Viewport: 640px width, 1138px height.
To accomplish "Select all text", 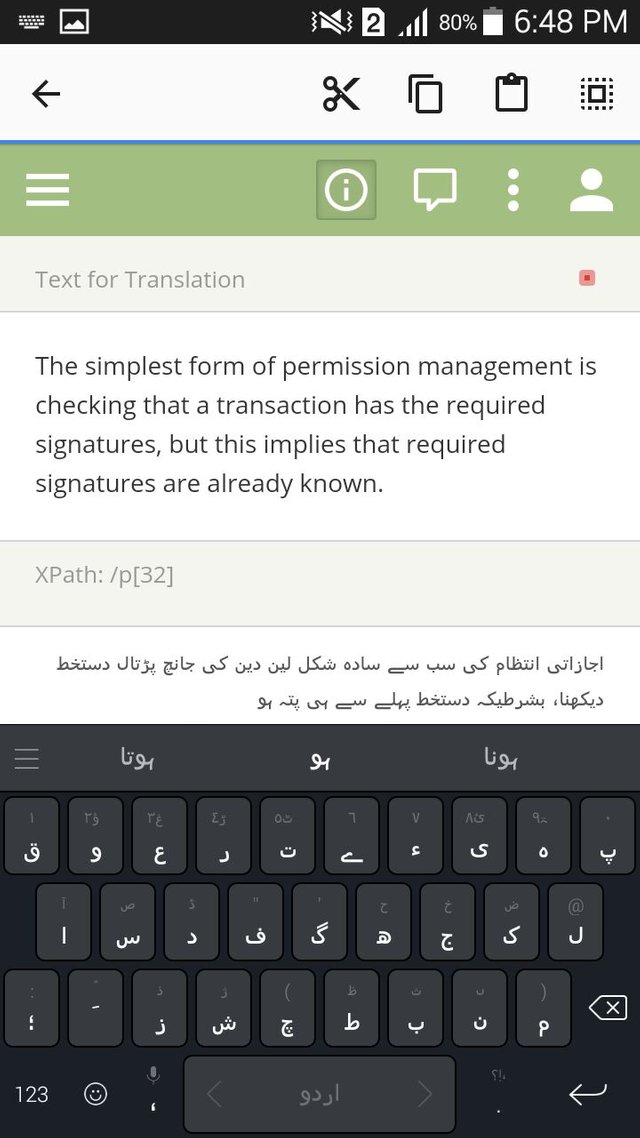I will pos(597,94).
